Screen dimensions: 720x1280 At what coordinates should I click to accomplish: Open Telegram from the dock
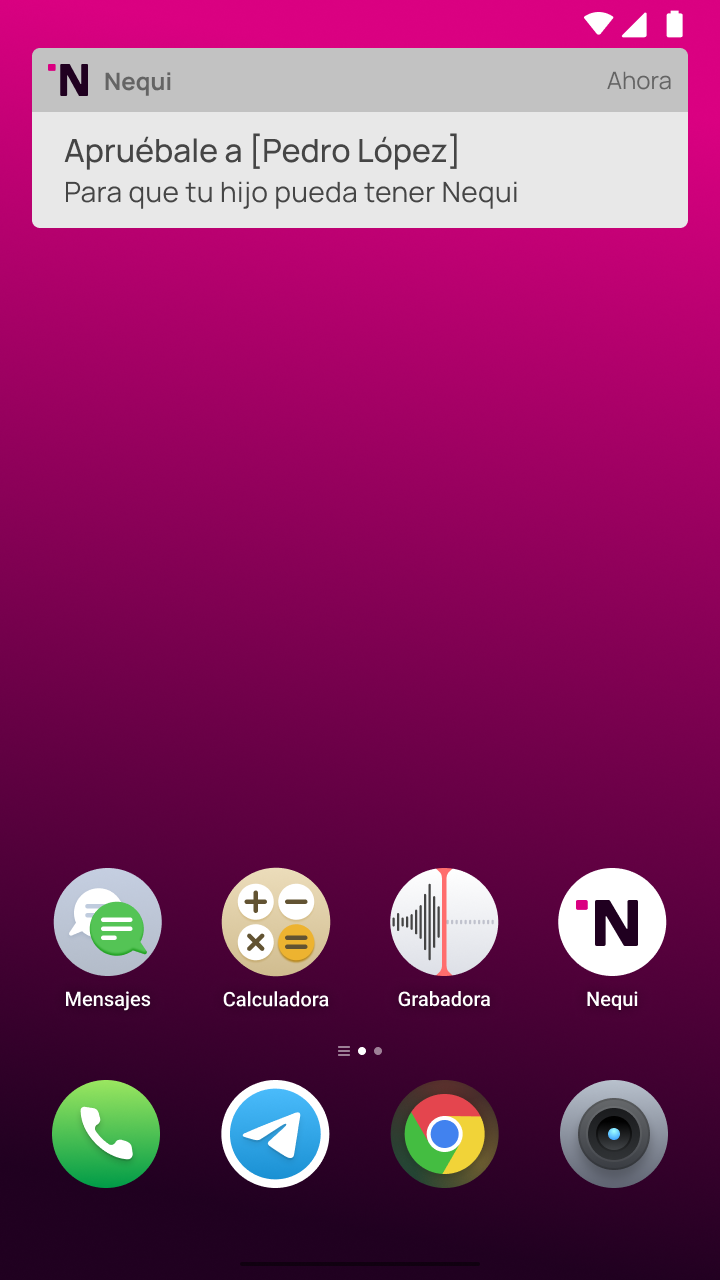(x=275, y=1134)
